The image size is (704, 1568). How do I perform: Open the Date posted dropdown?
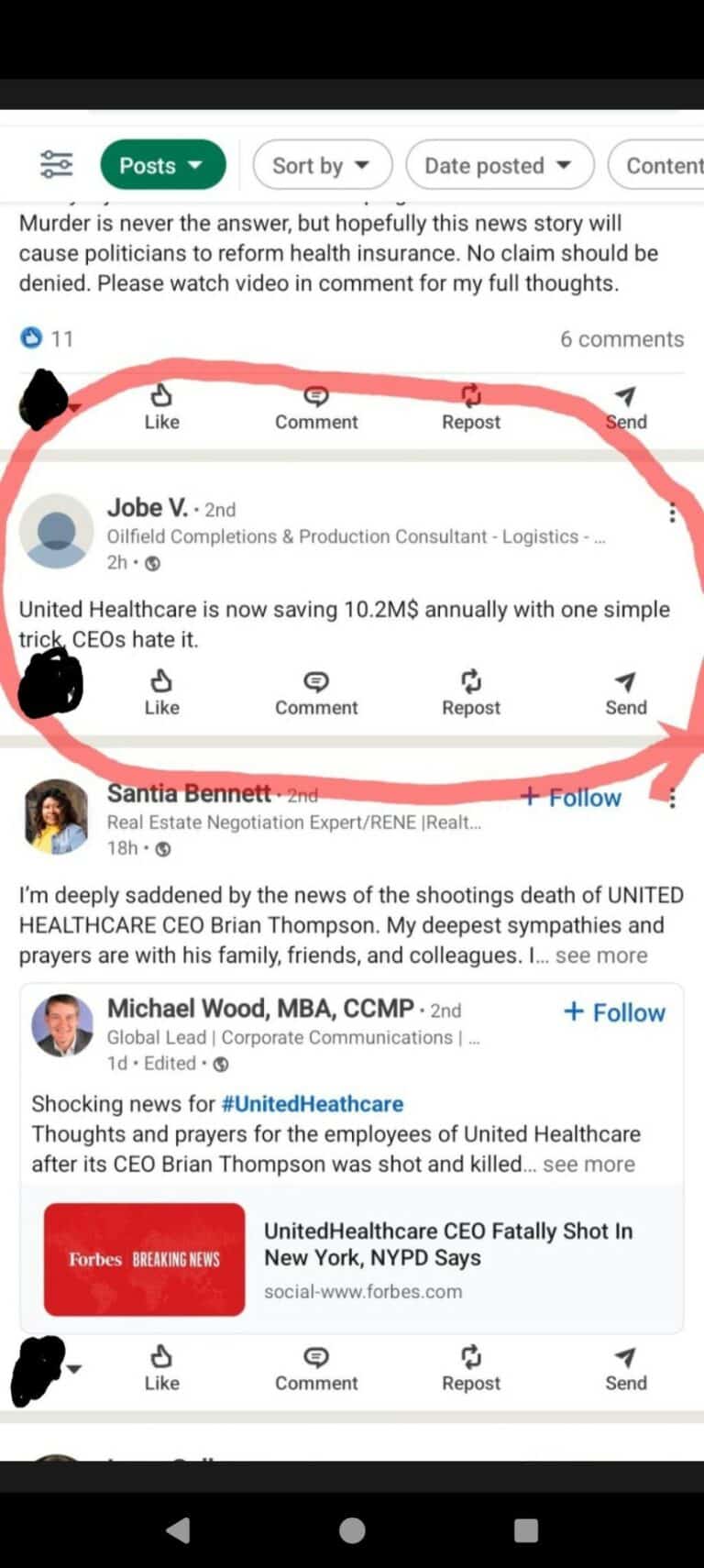(500, 165)
